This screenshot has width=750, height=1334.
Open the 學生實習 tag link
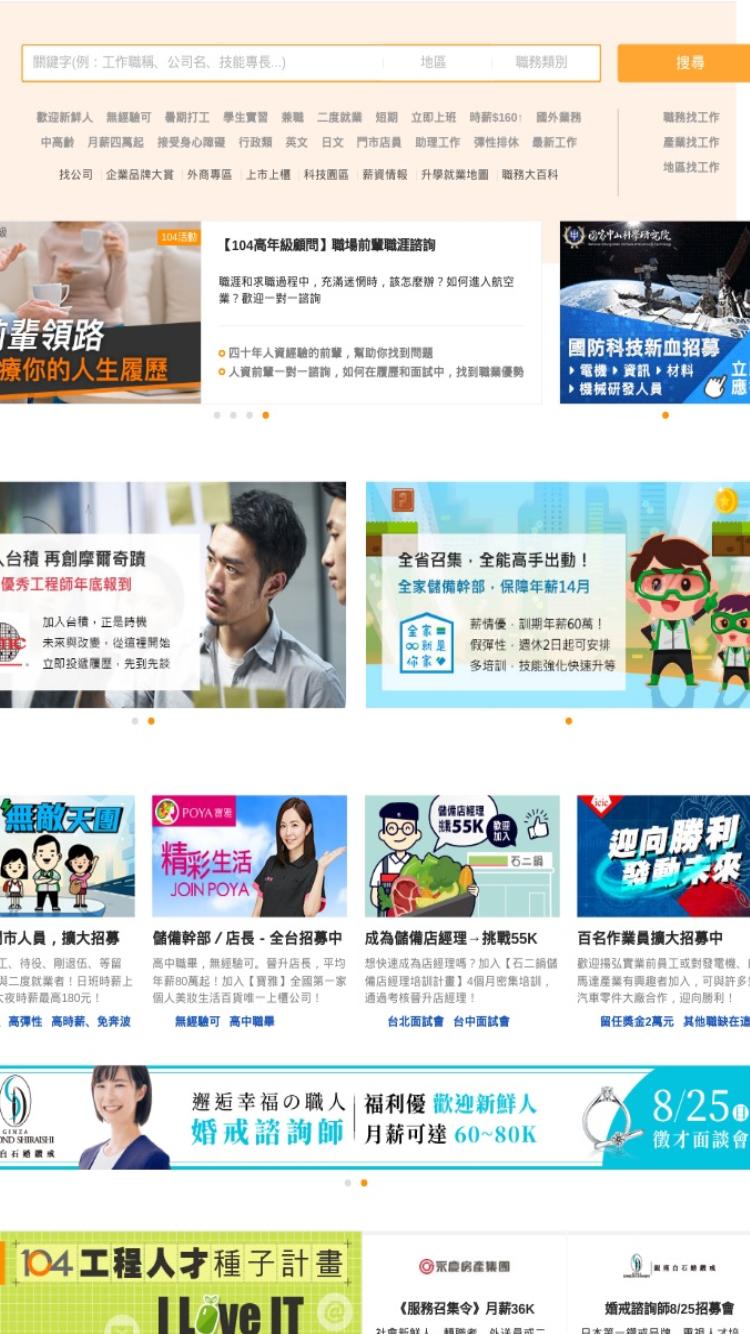point(245,117)
